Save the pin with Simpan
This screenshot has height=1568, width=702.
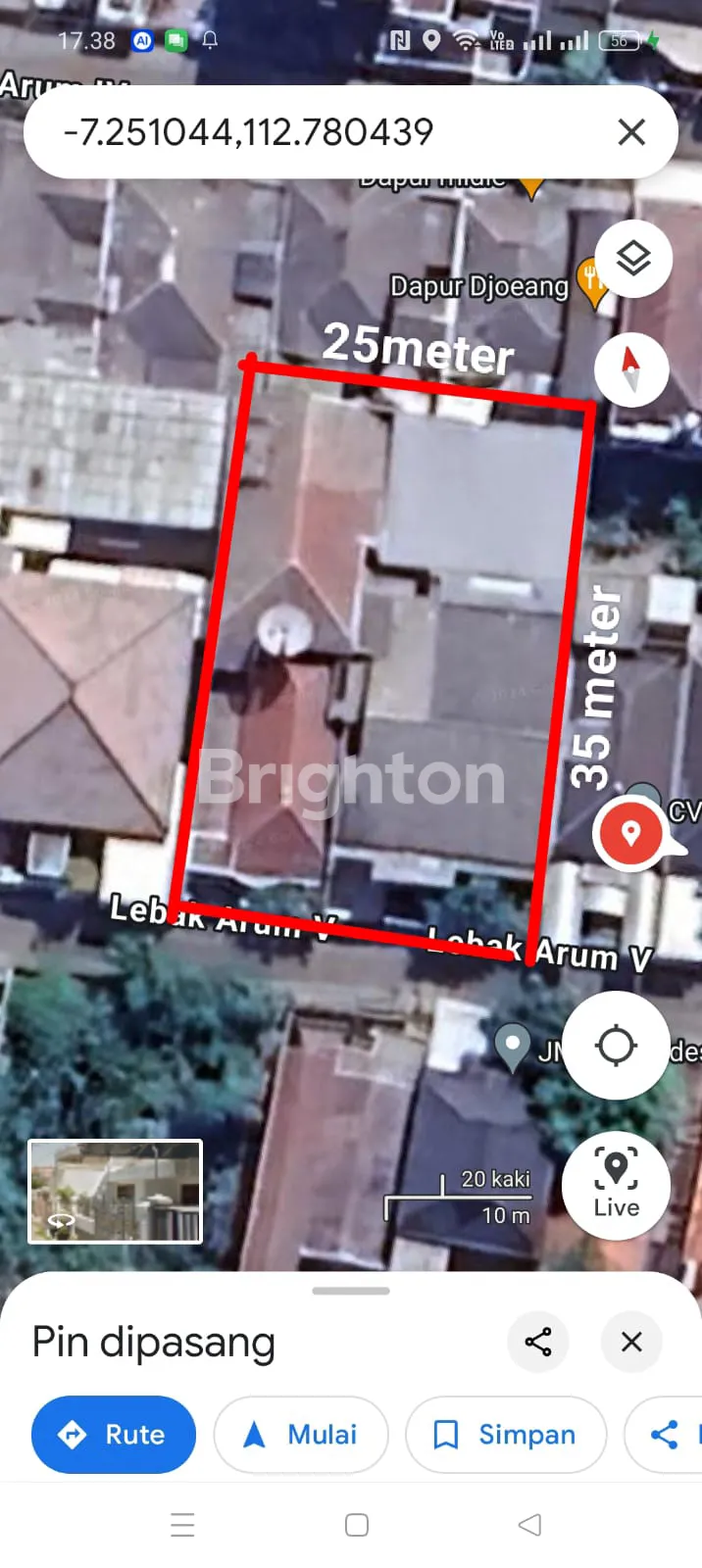tap(505, 1435)
